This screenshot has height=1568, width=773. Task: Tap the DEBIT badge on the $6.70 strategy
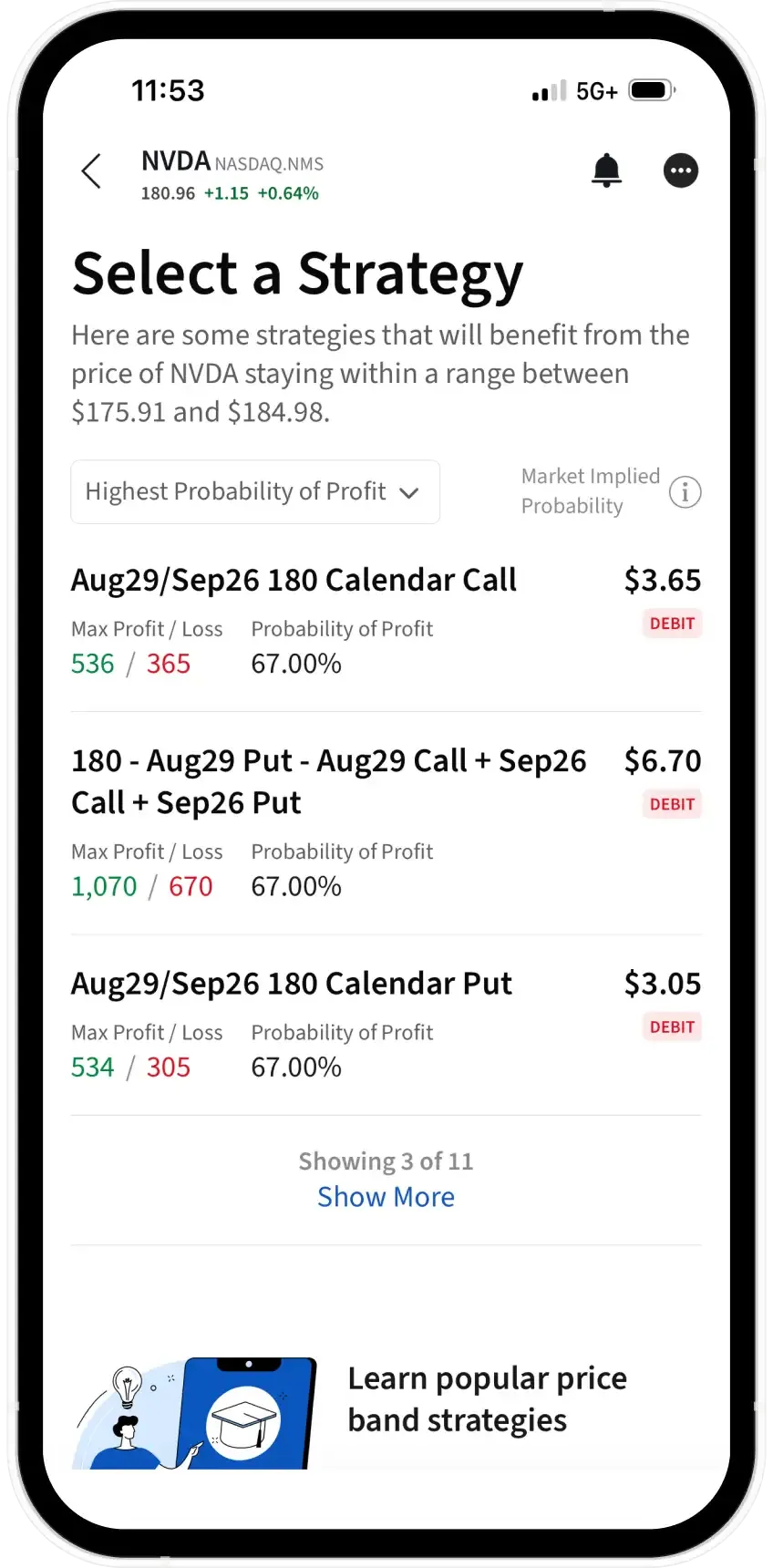pyautogui.click(x=672, y=804)
